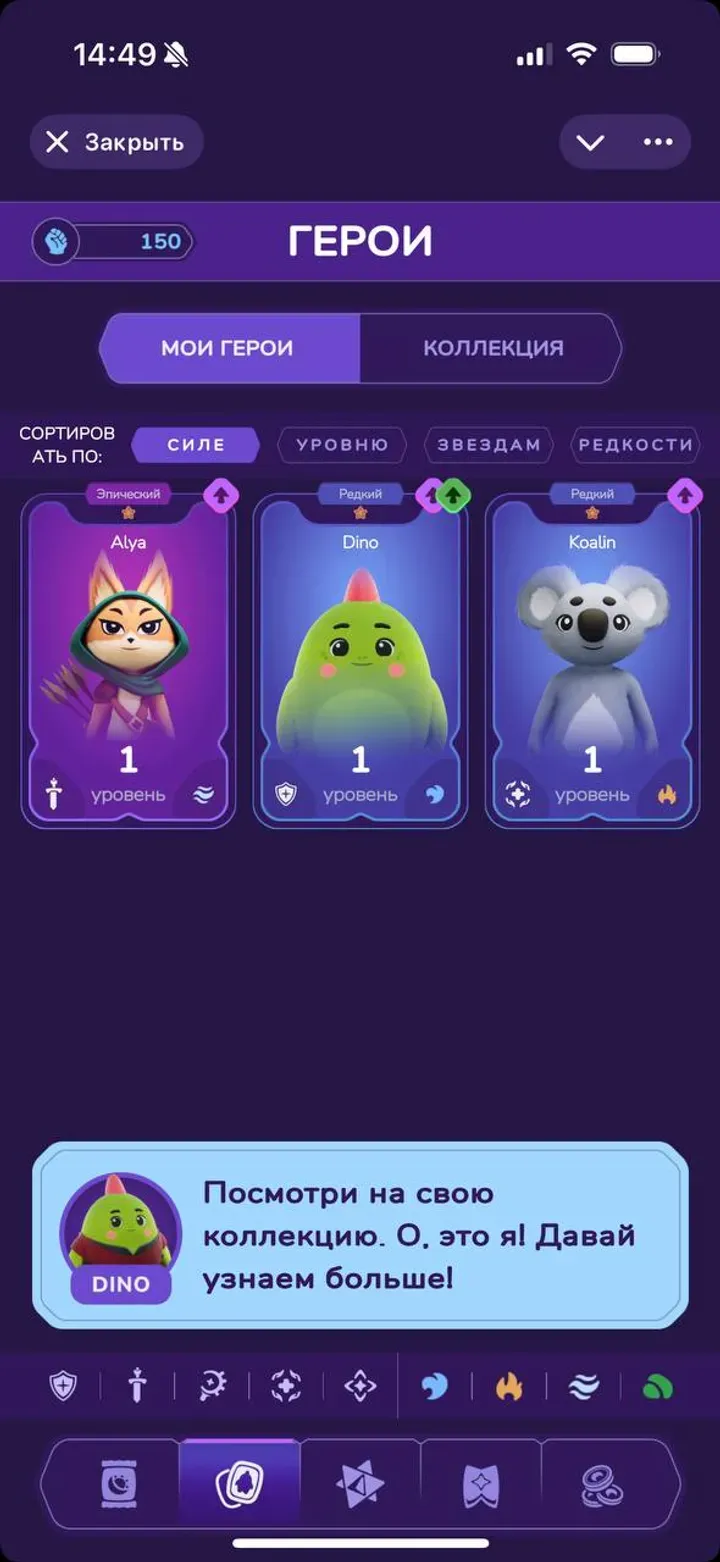Sort heroes by Редкости
The height and width of the screenshot is (1562, 720).
[635, 445]
